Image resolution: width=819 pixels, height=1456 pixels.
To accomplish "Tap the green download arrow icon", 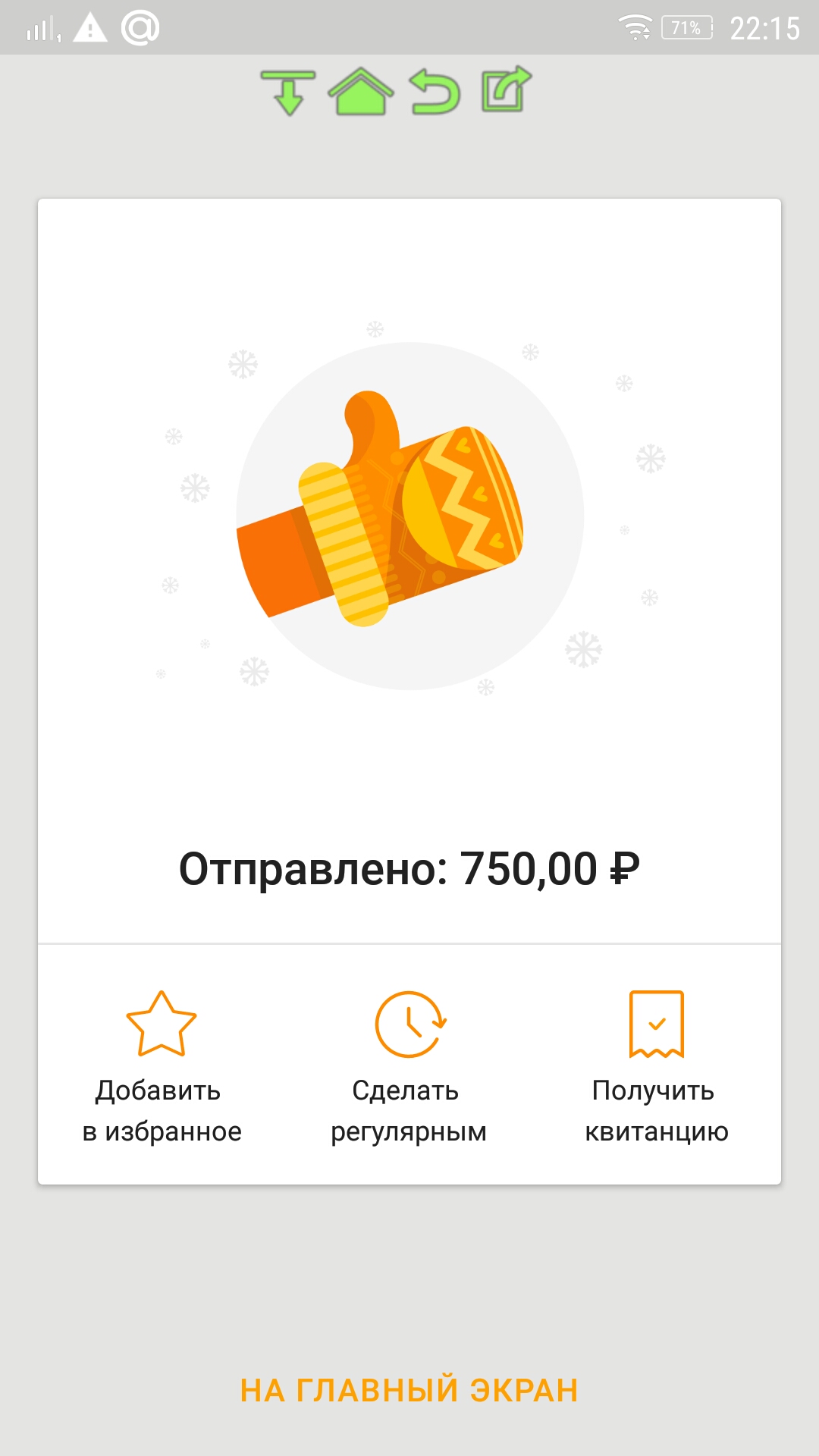I will coord(288,92).
